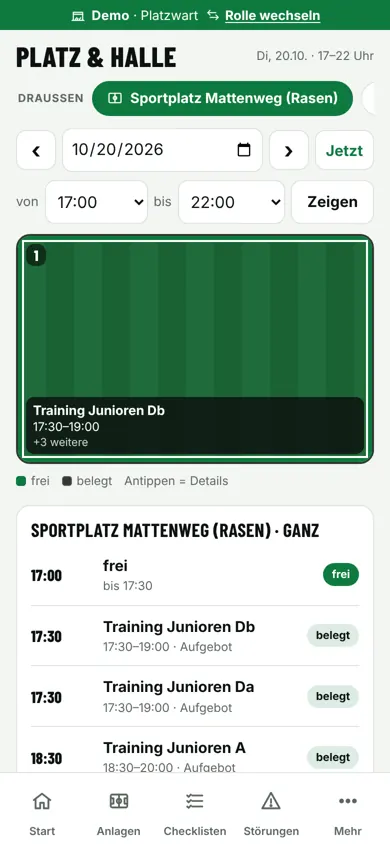This screenshot has height=844, width=390.
Task: Tap the Zeigen button
Action: tap(332, 202)
